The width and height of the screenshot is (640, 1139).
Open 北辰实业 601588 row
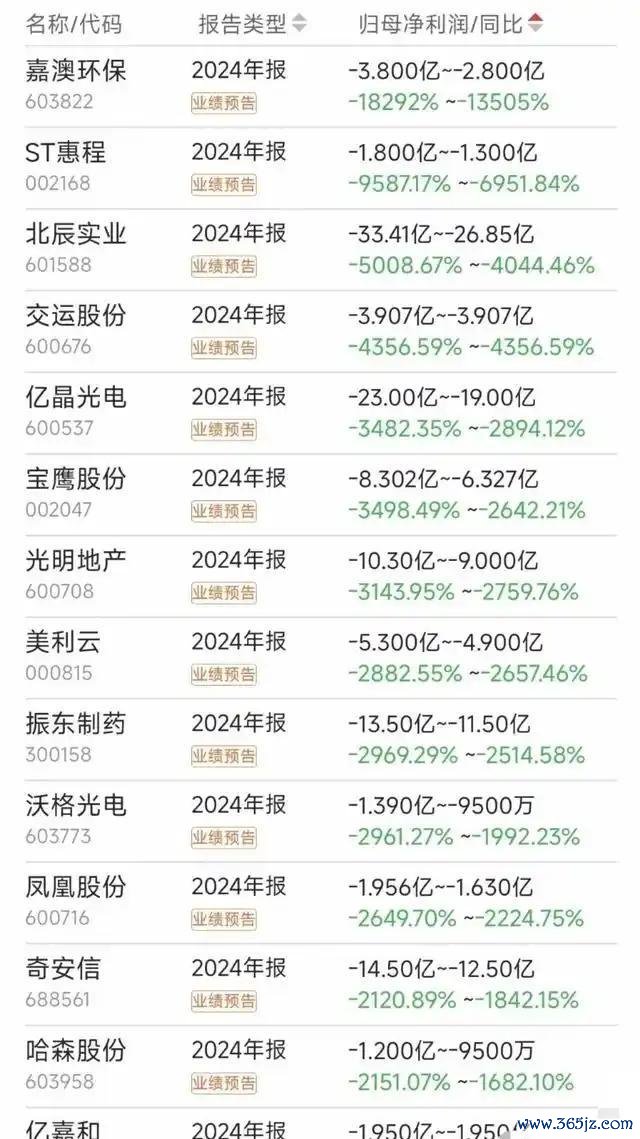click(320, 250)
